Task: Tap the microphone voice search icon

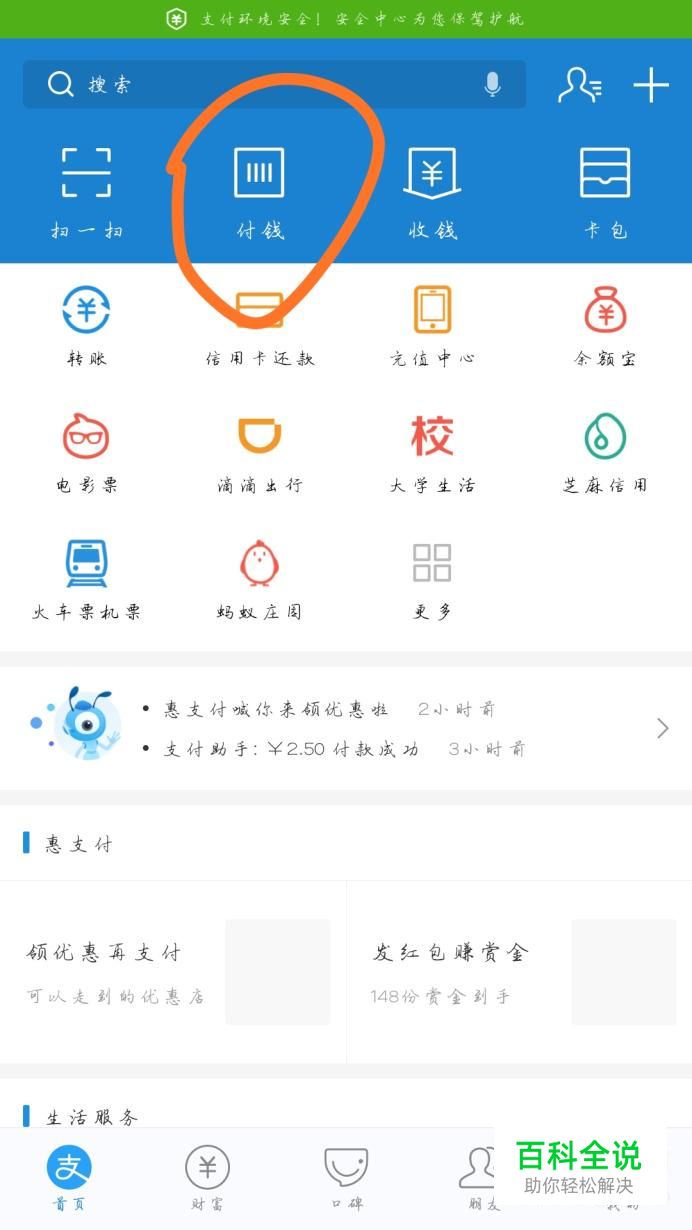Action: [492, 85]
